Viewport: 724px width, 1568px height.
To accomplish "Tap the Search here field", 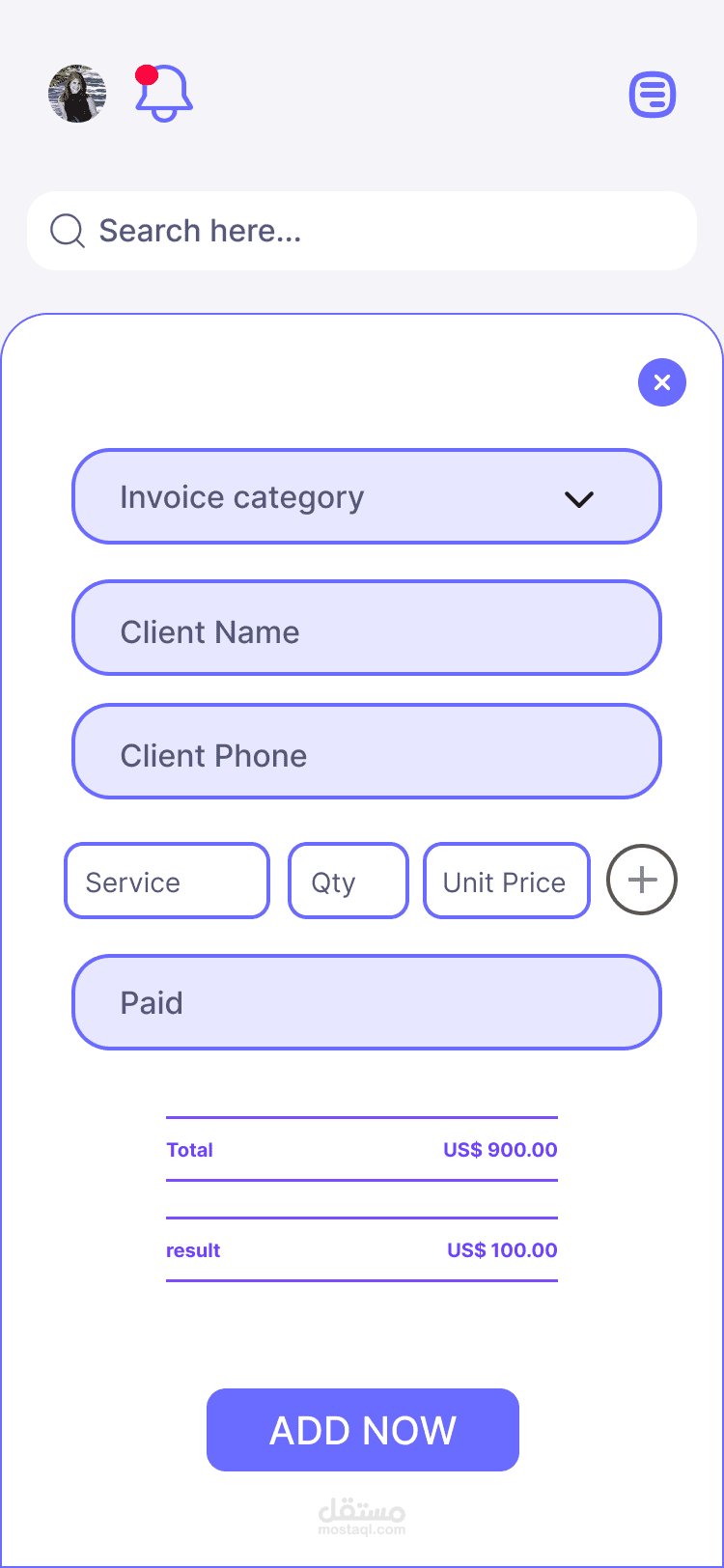I will pos(362,231).
